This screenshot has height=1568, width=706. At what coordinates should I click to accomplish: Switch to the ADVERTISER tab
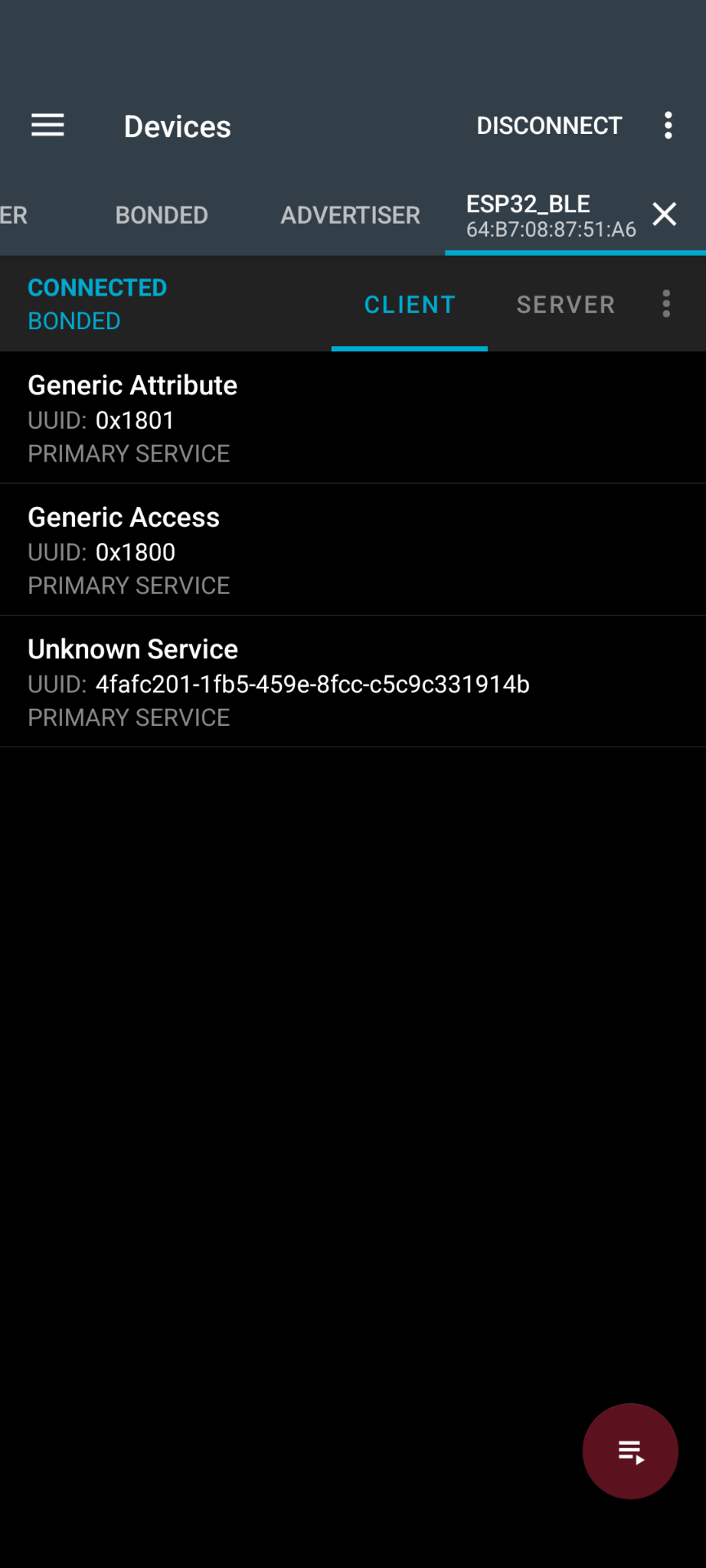pyautogui.click(x=350, y=215)
